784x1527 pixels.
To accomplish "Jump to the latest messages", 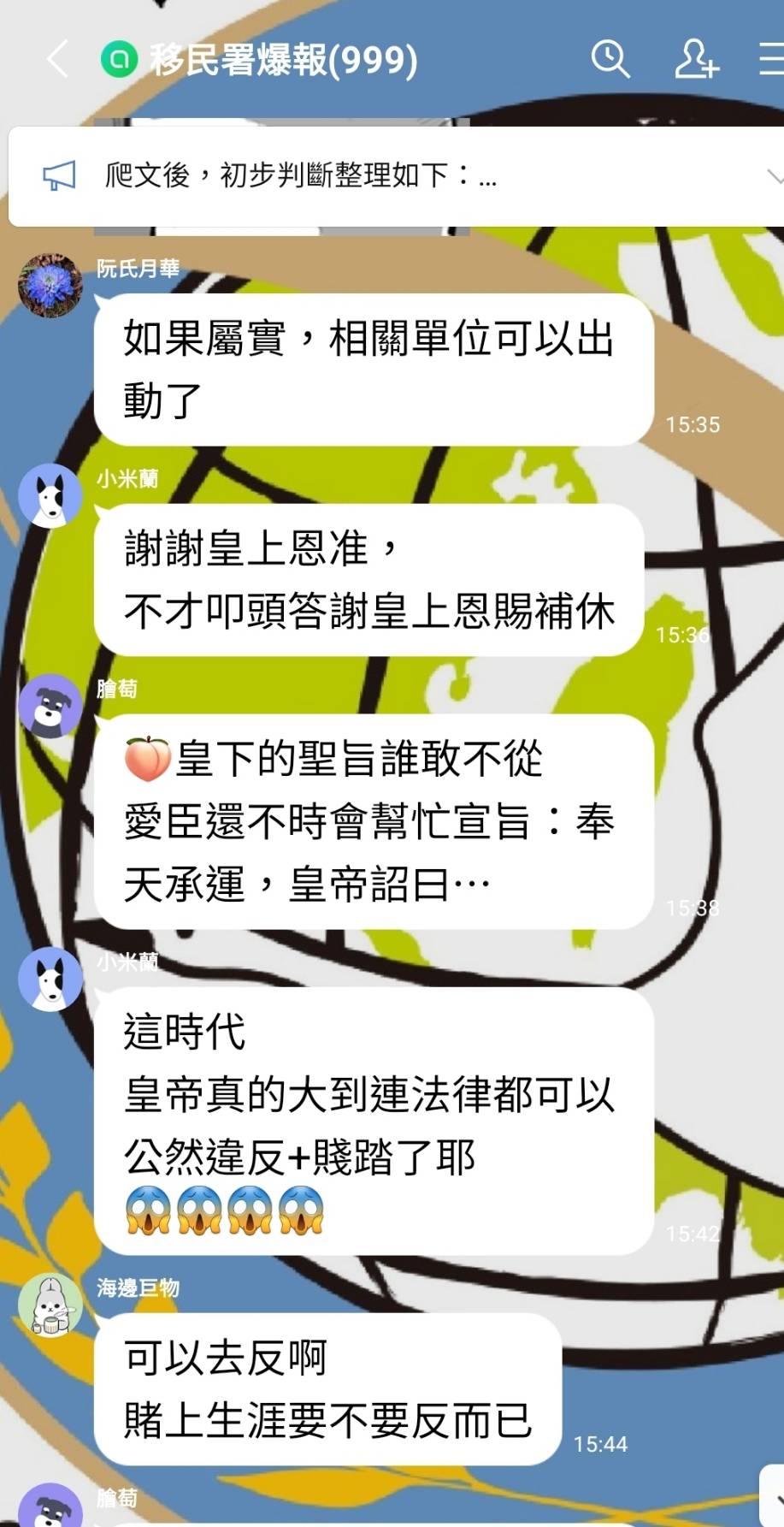I will (x=774, y=1497).
